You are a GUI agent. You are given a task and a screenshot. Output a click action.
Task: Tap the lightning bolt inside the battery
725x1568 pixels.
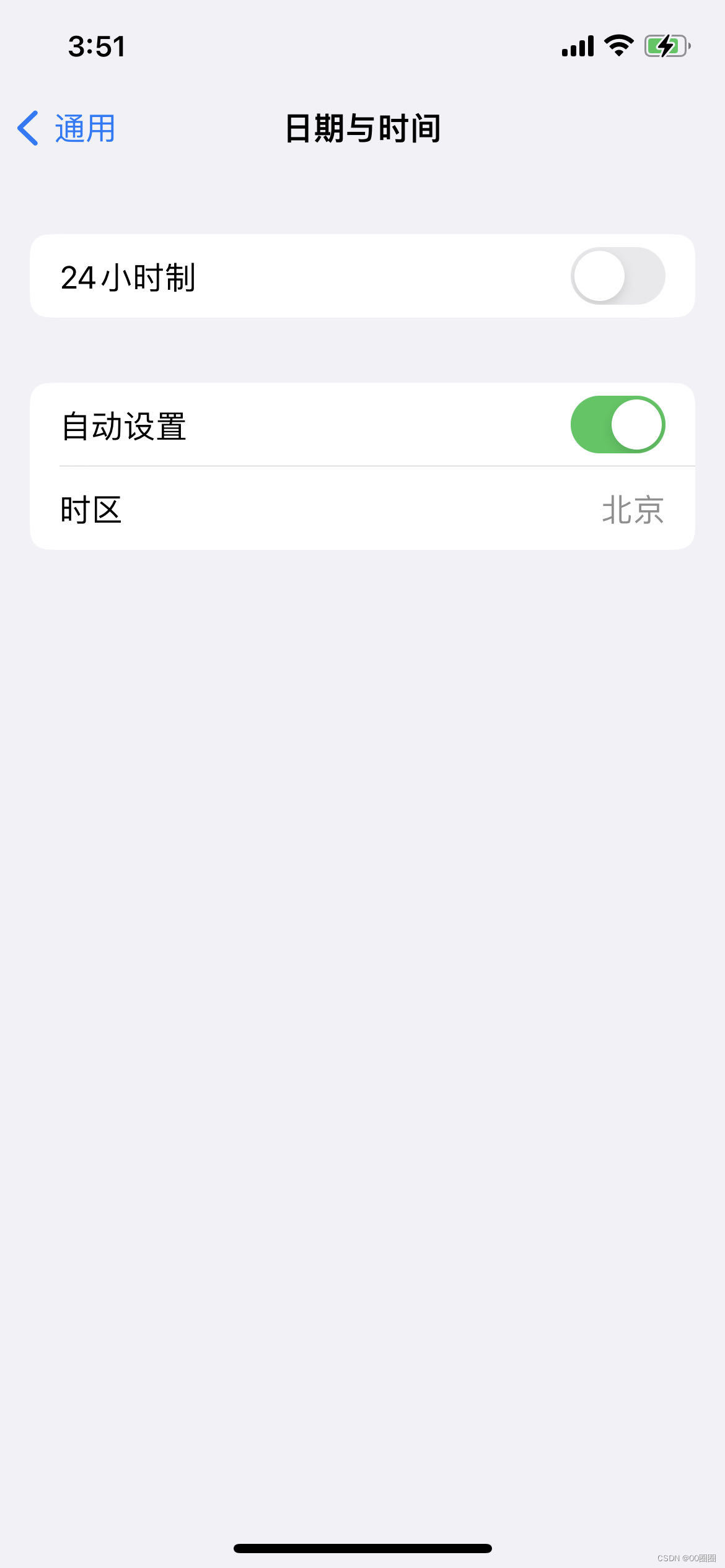click(664, 45)
